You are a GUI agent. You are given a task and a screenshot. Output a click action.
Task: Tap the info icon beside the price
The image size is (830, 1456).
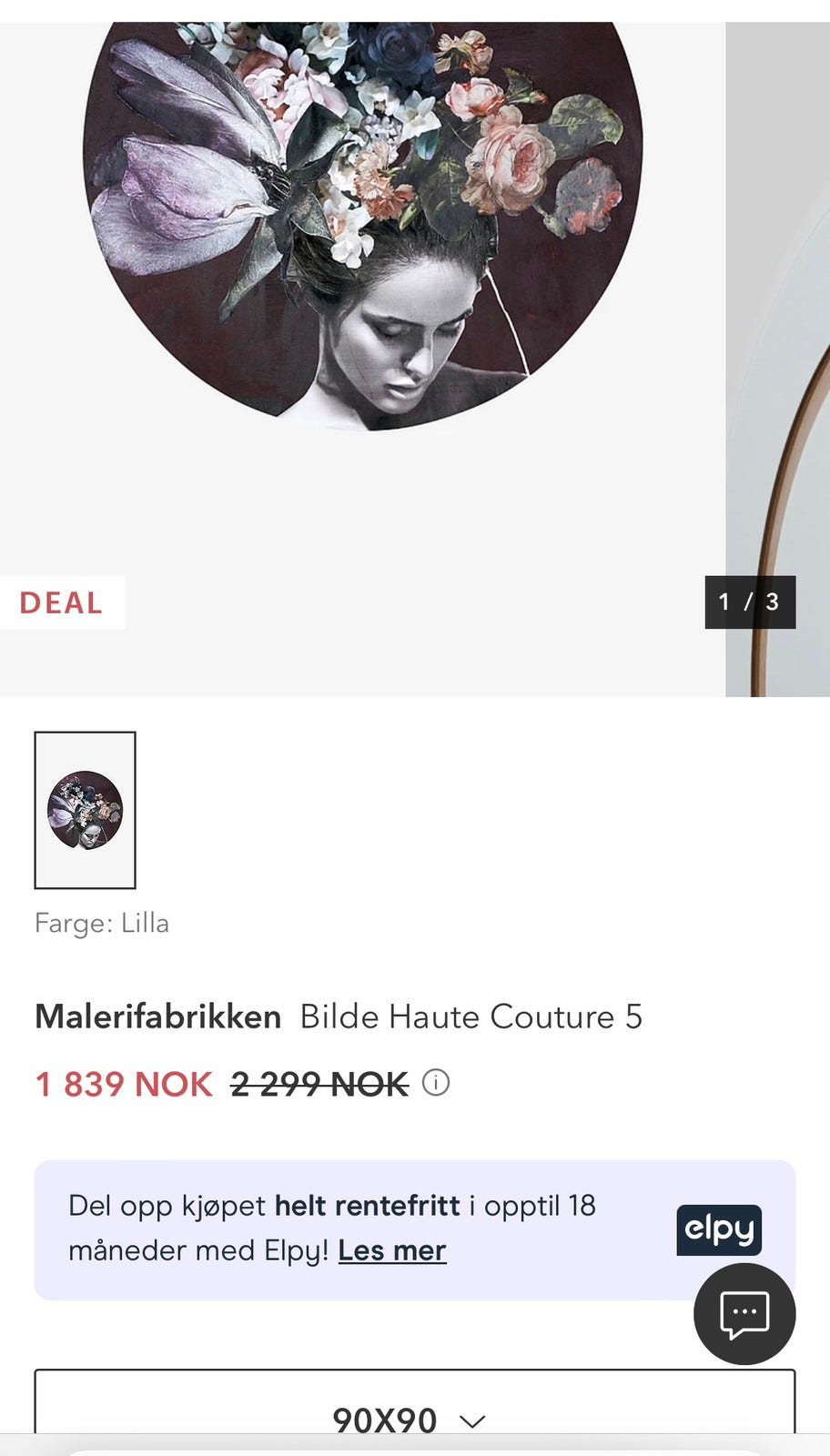(x=437, y=1084)
